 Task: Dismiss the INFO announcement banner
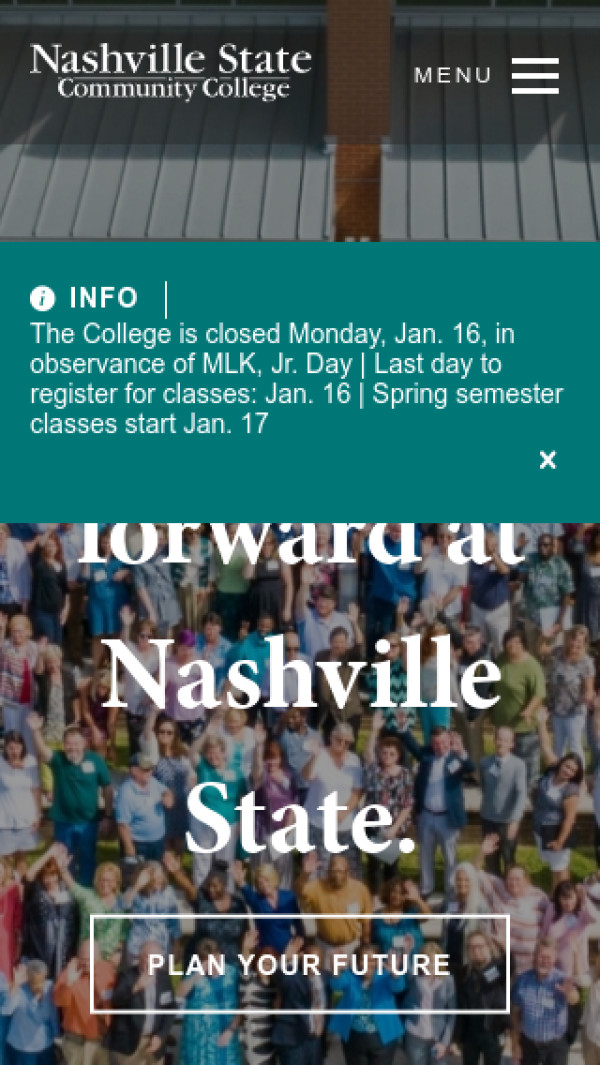[547, 460]
